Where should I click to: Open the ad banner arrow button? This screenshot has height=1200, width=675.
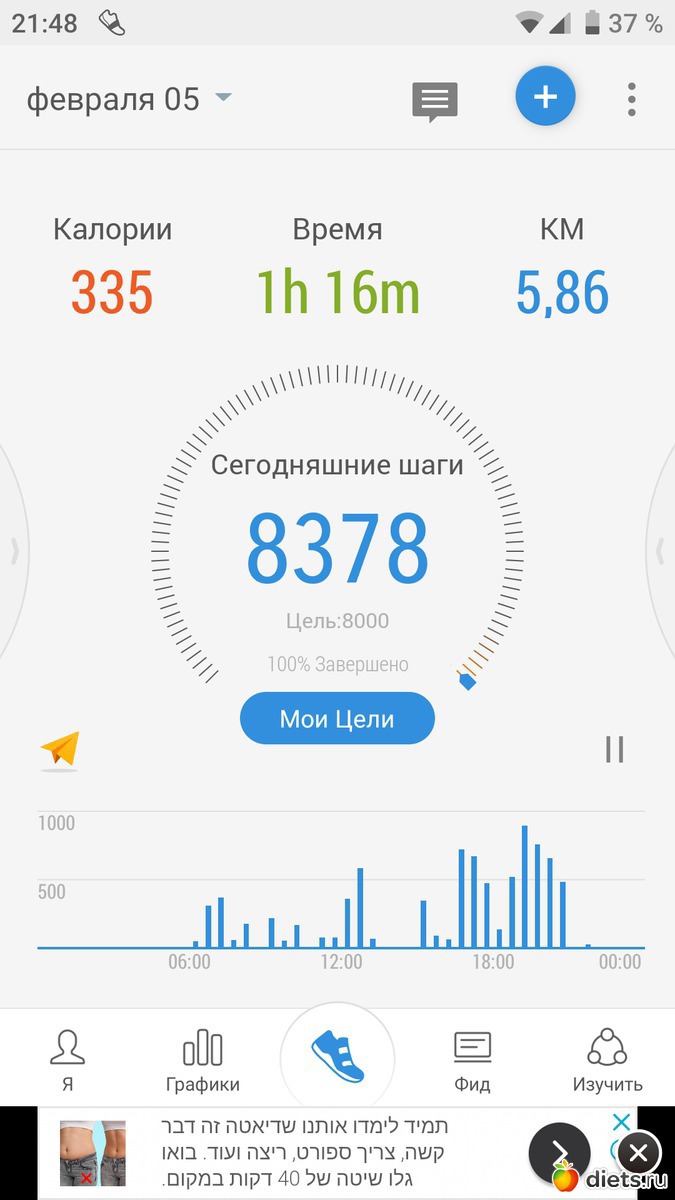[558, 1154]
